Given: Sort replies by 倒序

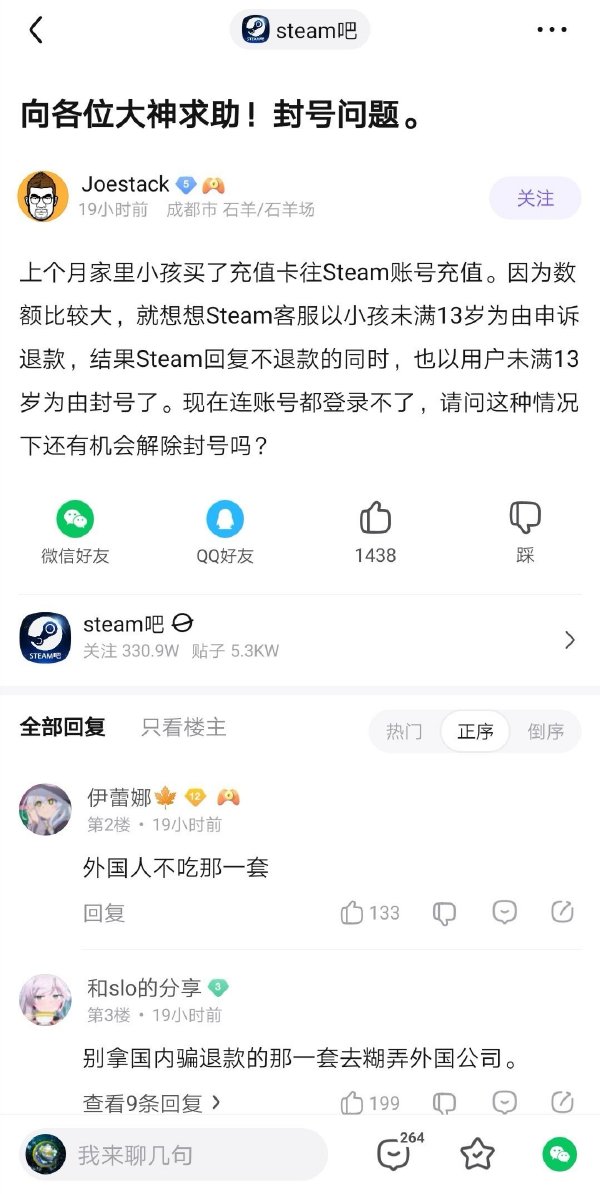Looking at the screenshot, I should [546, 731].
